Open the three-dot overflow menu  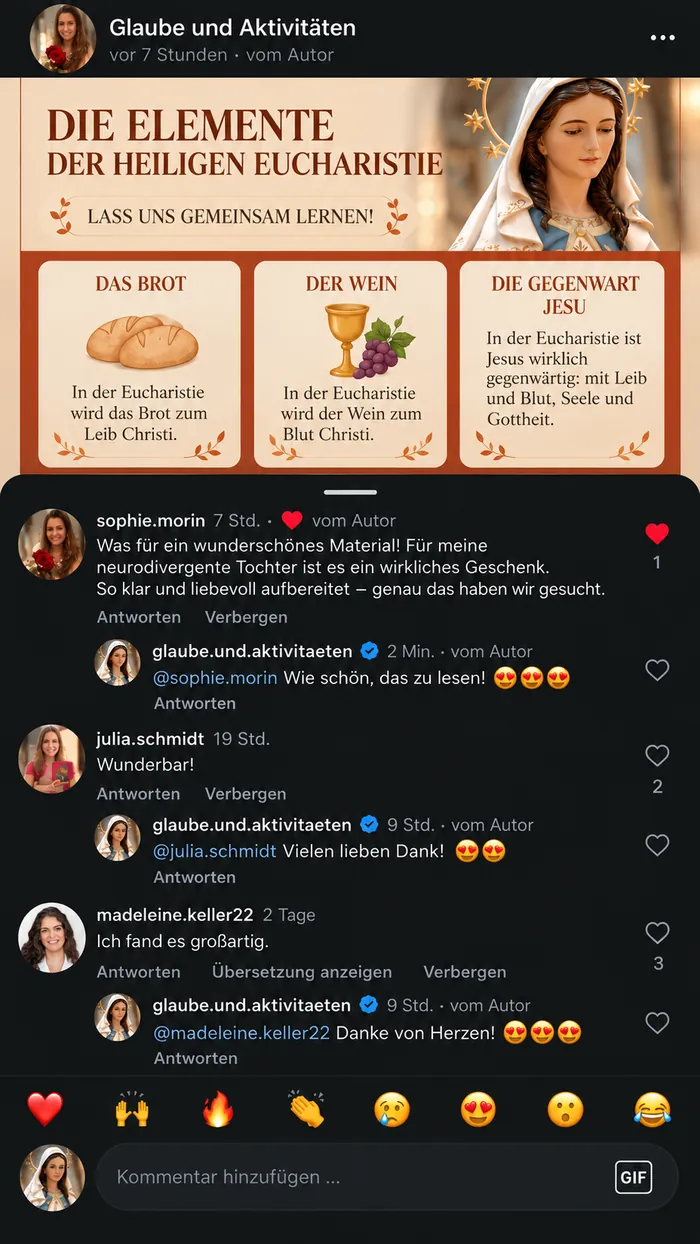click(662, 38)
